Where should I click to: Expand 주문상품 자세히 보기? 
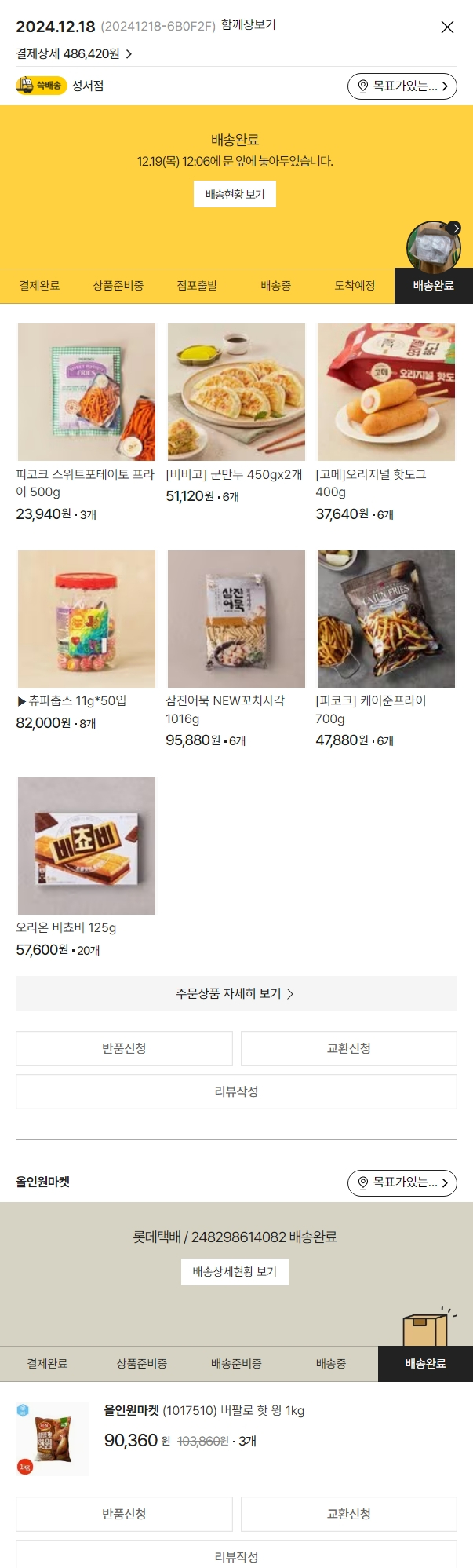(x=236, y=993)
